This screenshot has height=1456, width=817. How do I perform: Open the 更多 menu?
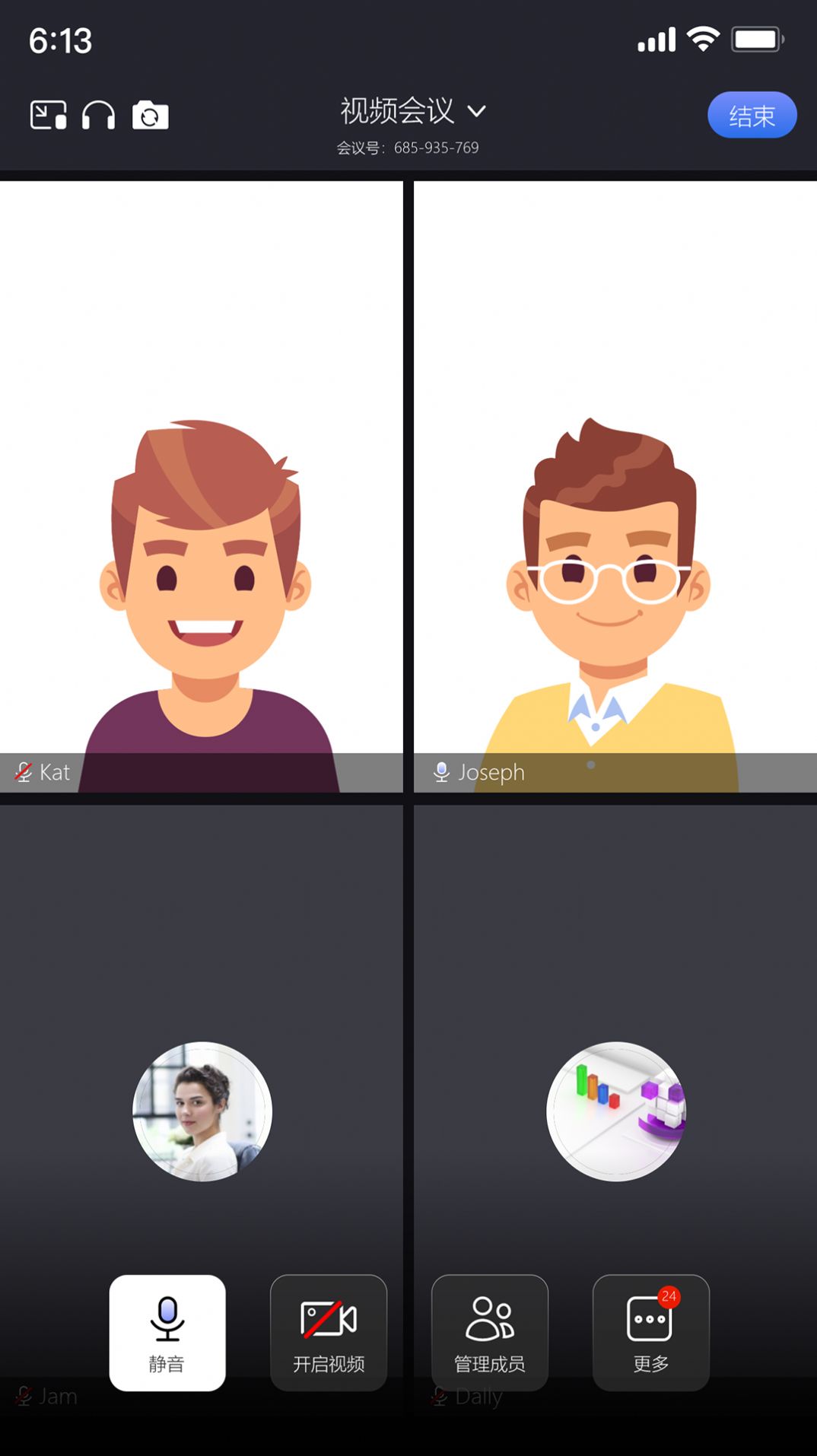(651, 1333)
